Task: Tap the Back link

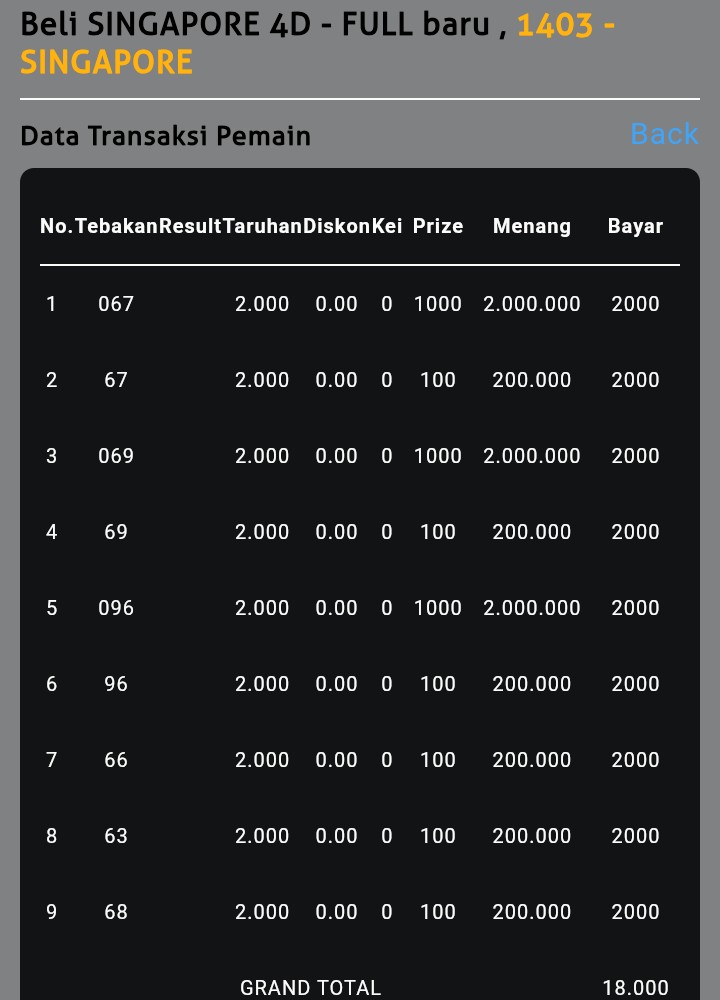Action: click(x=664, y=134)
